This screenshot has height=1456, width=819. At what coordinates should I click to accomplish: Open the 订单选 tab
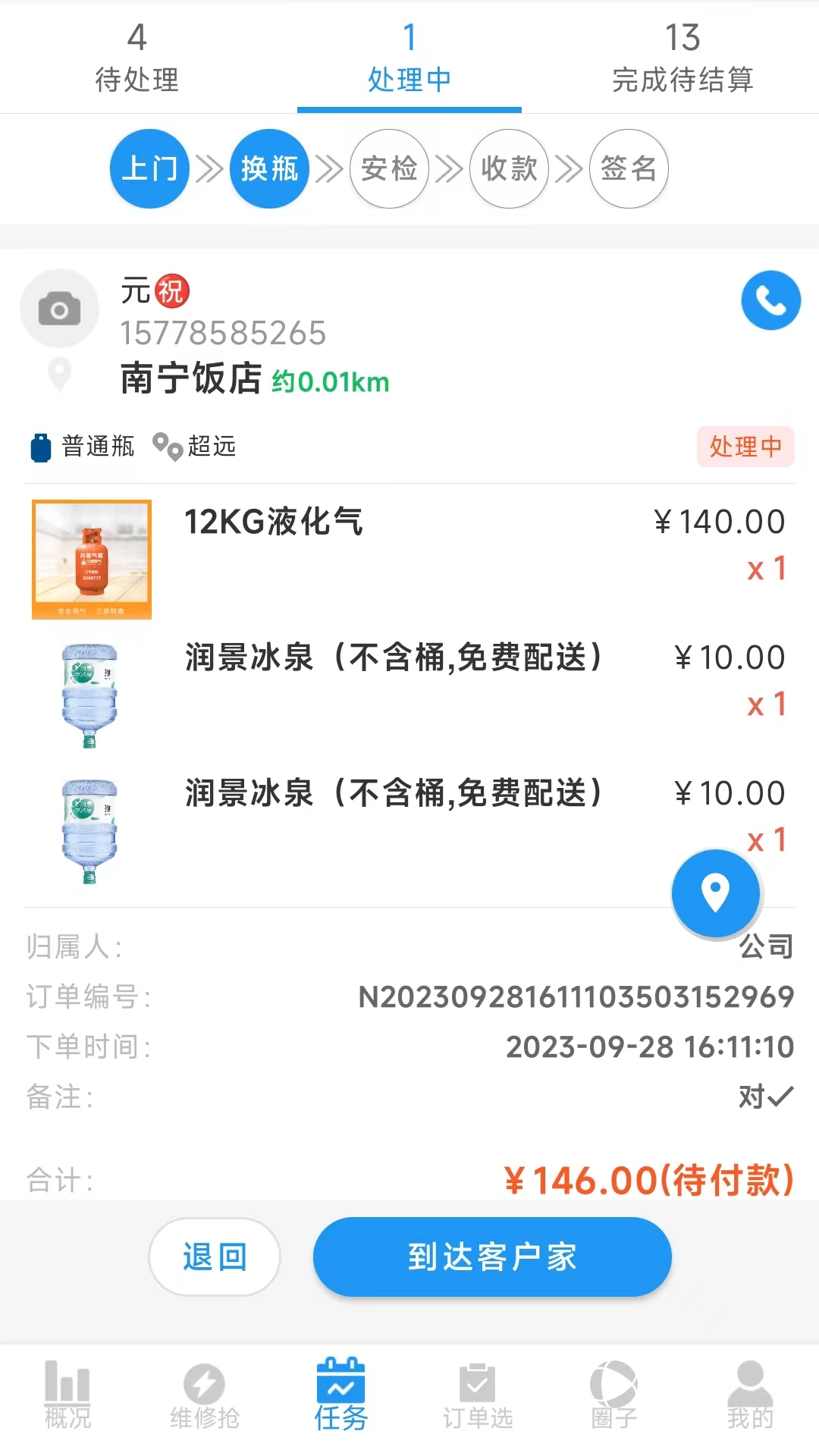click(478, 1395)
